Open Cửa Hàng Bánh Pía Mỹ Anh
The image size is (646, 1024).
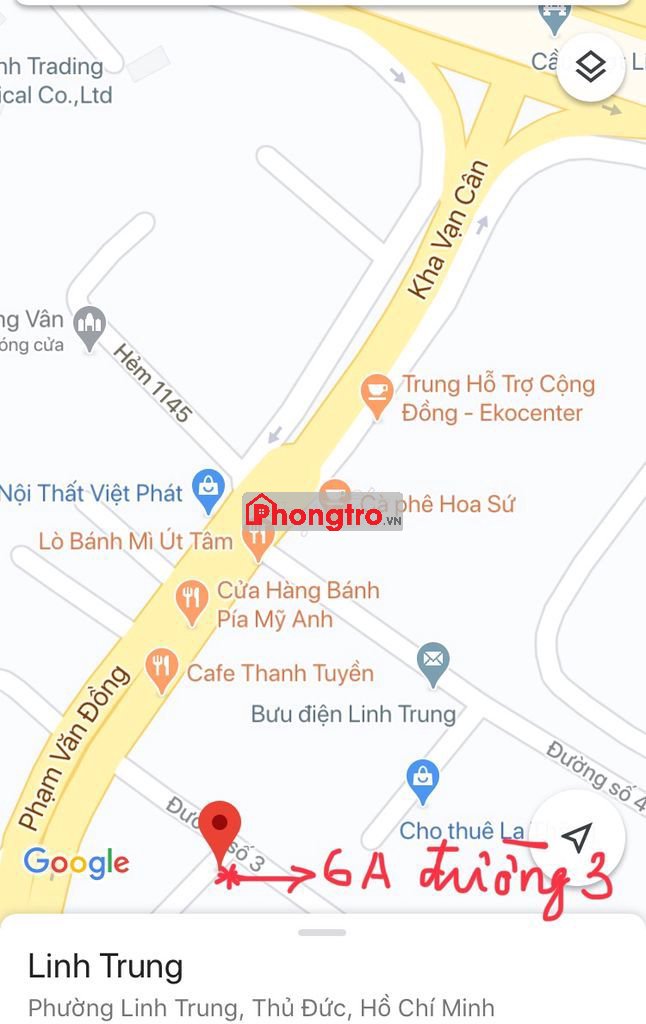pos(191,603)
